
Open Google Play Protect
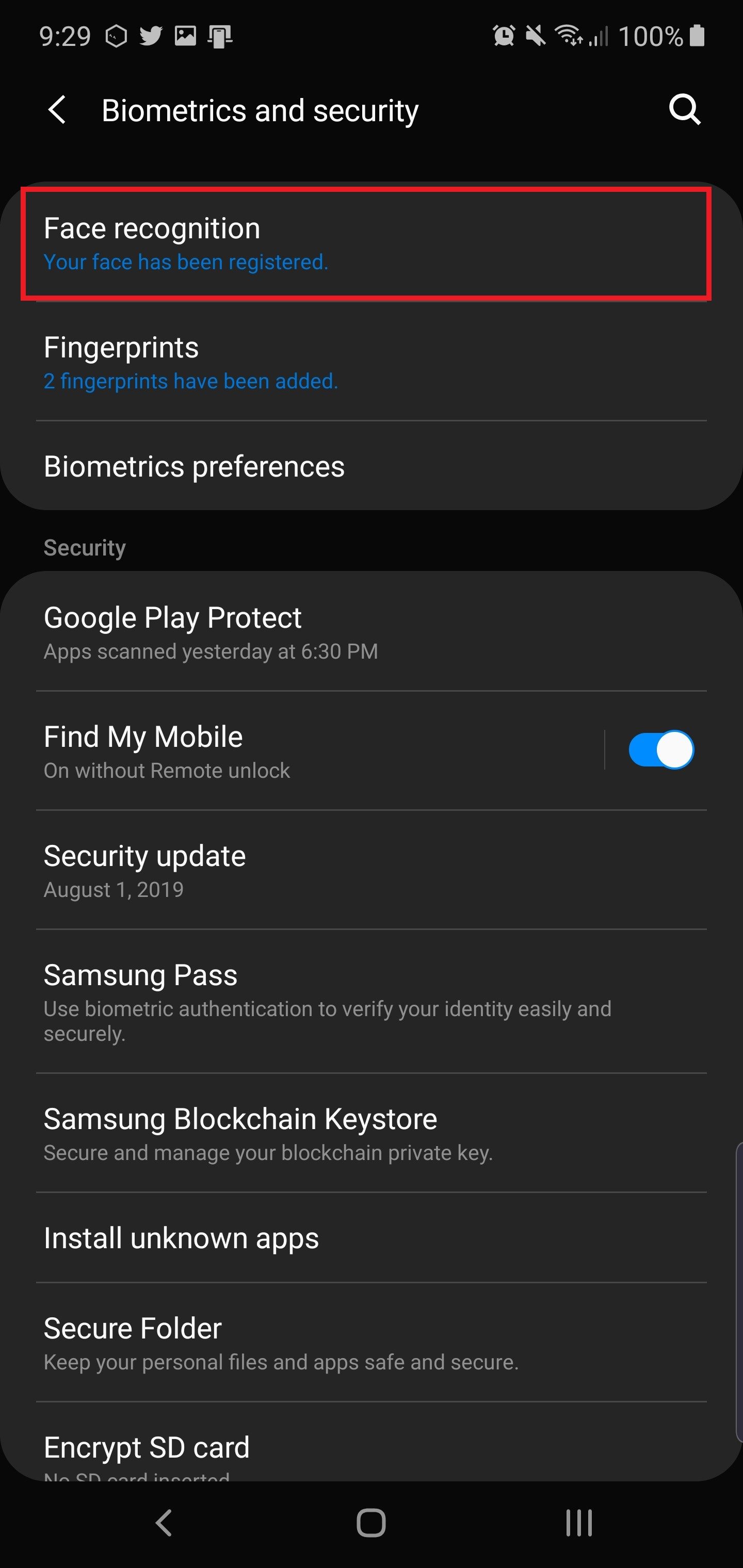pos(365,632)
